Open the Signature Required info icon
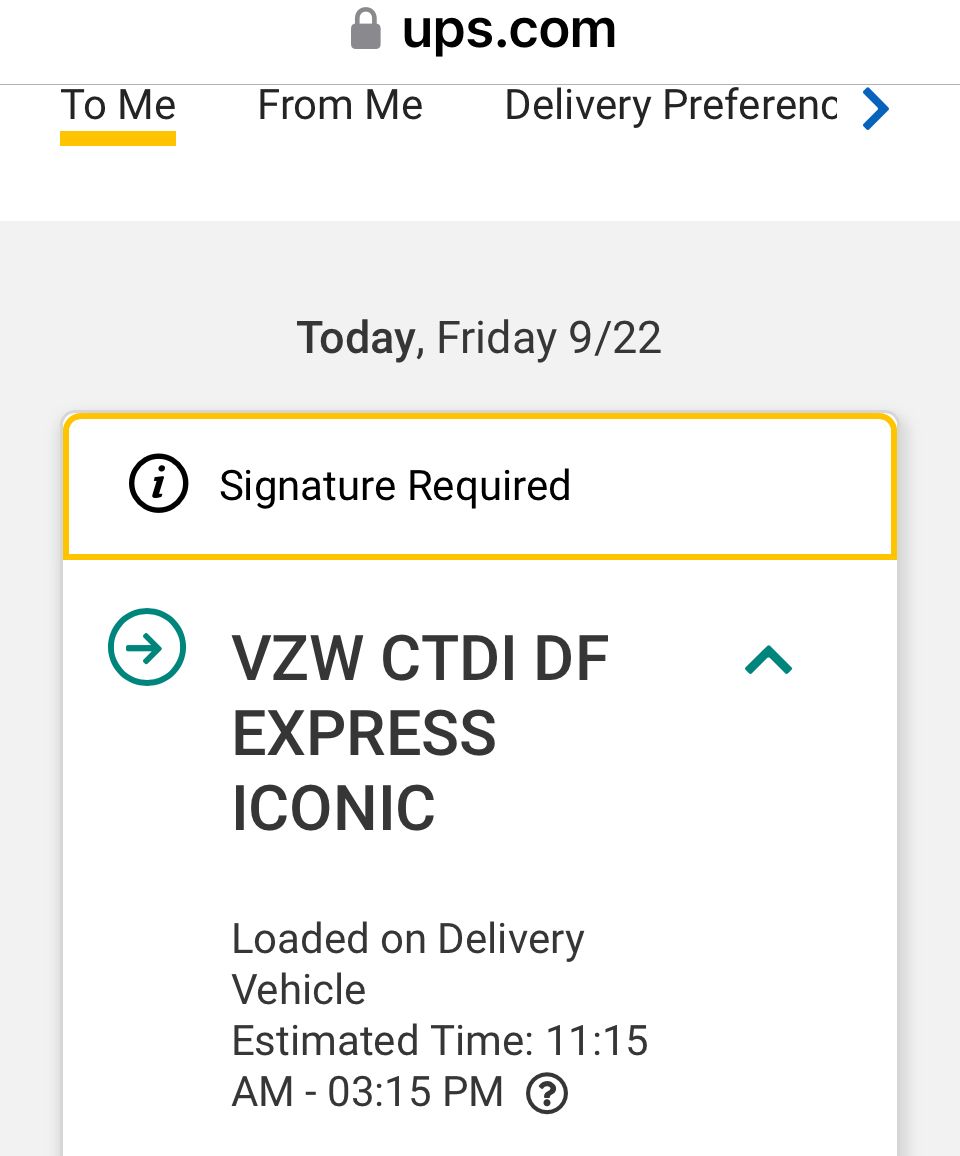The image size is (960, 1156). point(158,485)
